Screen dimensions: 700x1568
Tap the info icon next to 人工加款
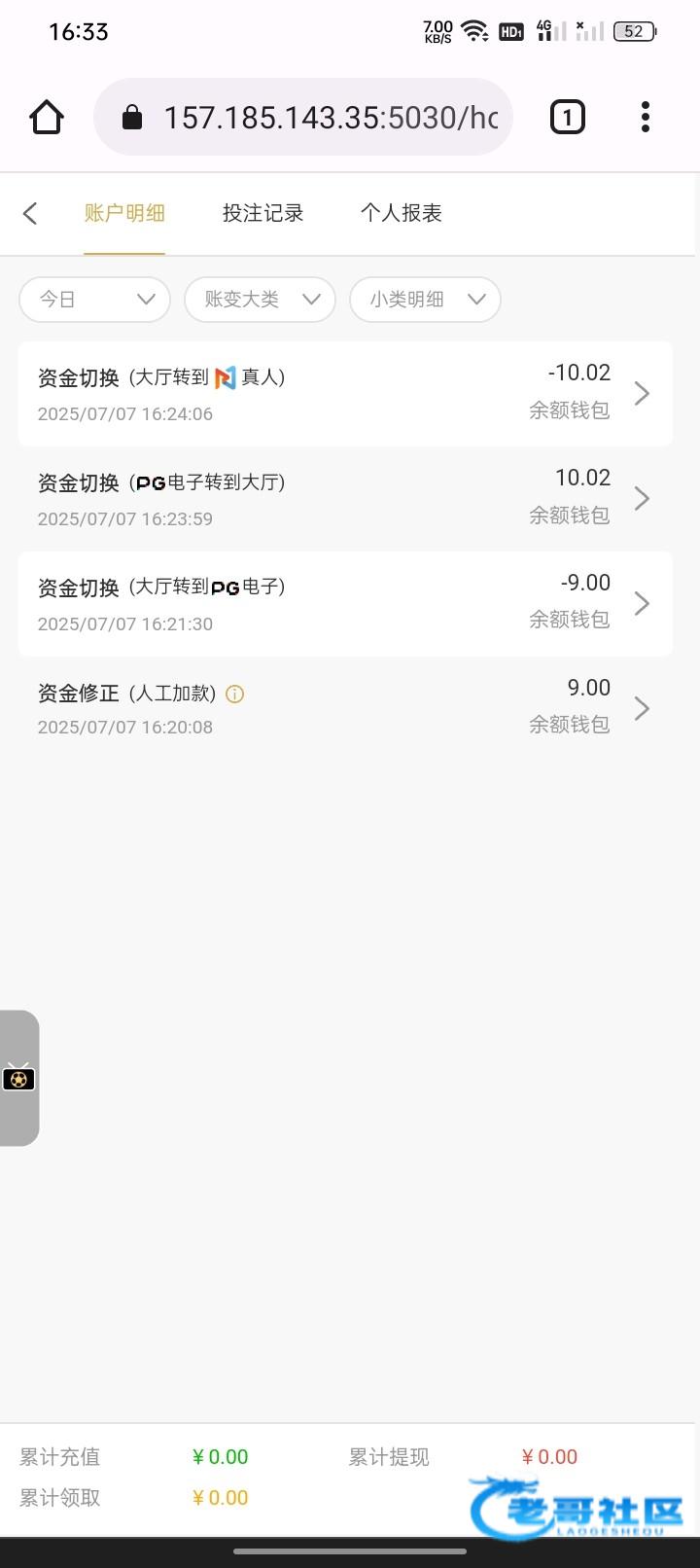234,694
